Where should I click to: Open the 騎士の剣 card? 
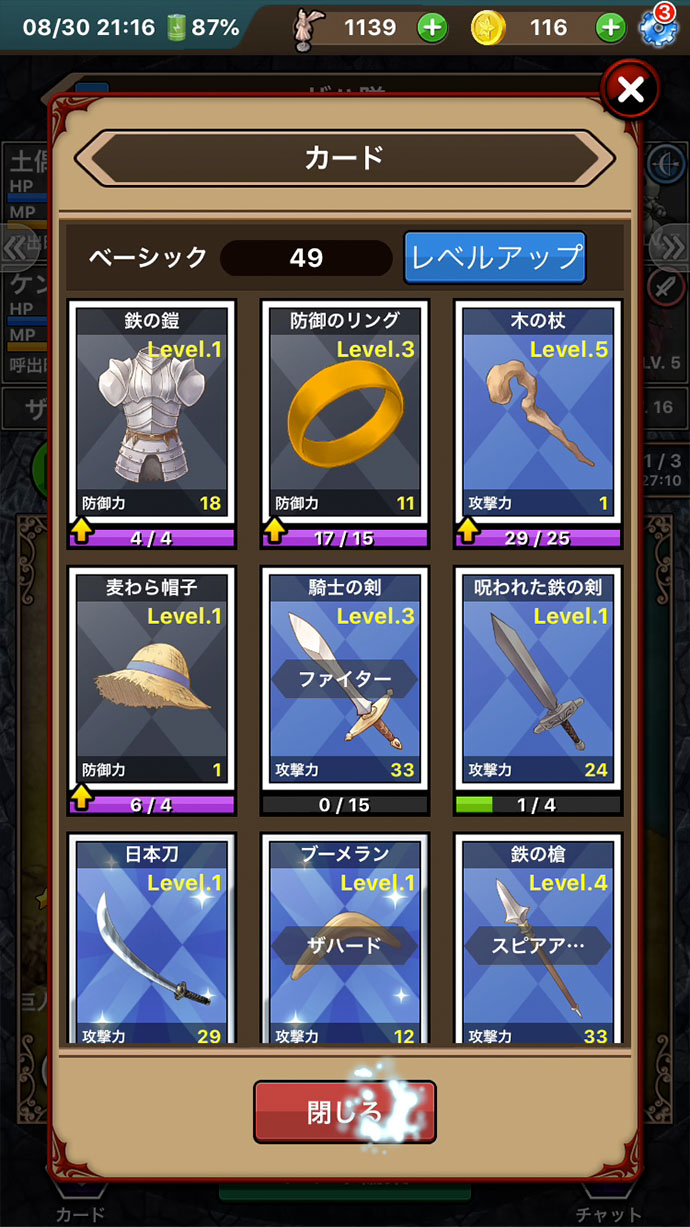pyautogui.click(x=345, y=679)
